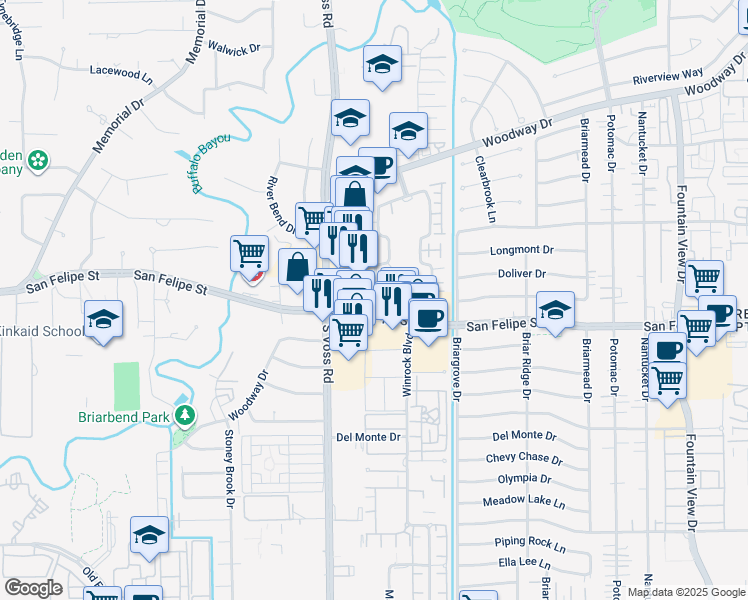Screen dimensions: 748x600
Task: Select the shopping cart marker near River Bend Dr
Action: point(249,254)
